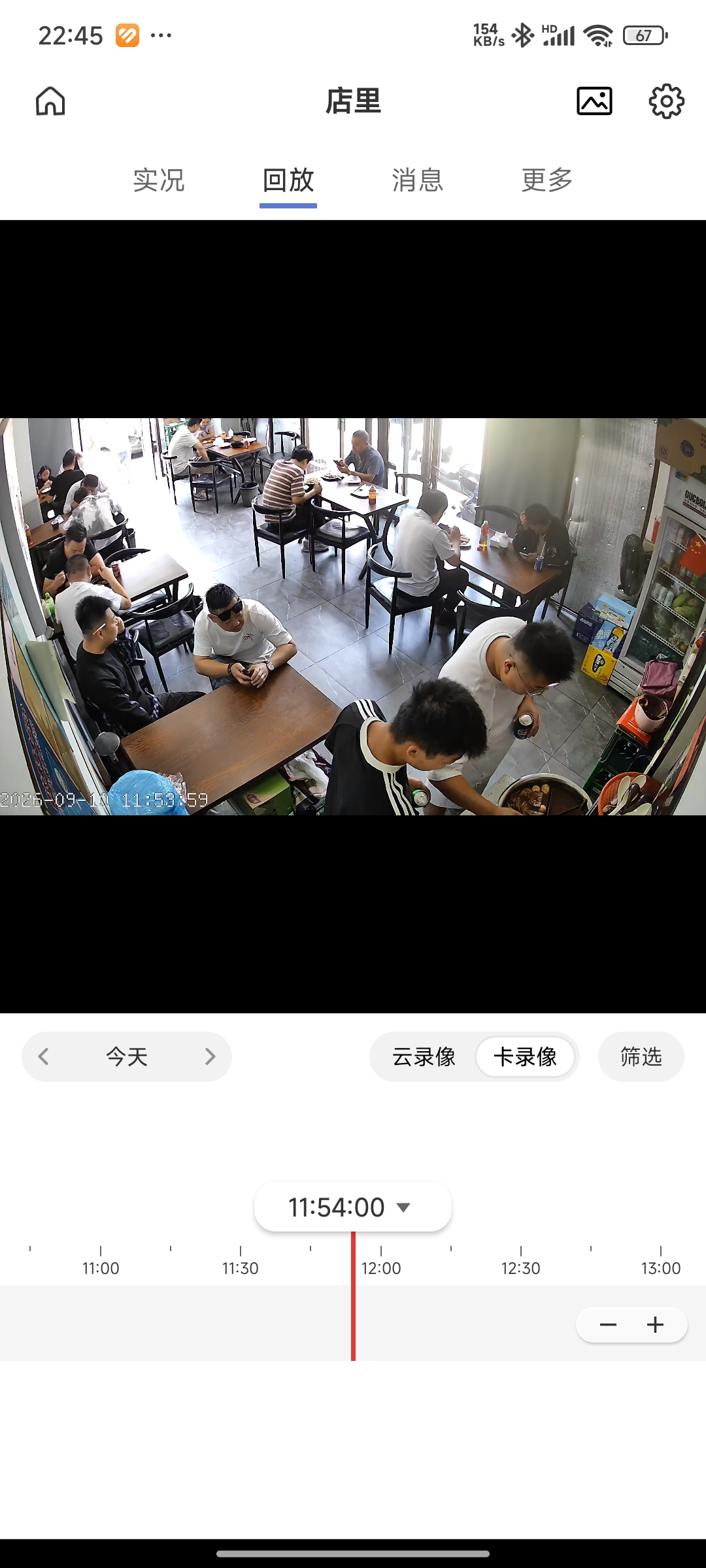Go to the previous day arrow
Screen dimensions: 706x1568
click(x=44, y=1056)
